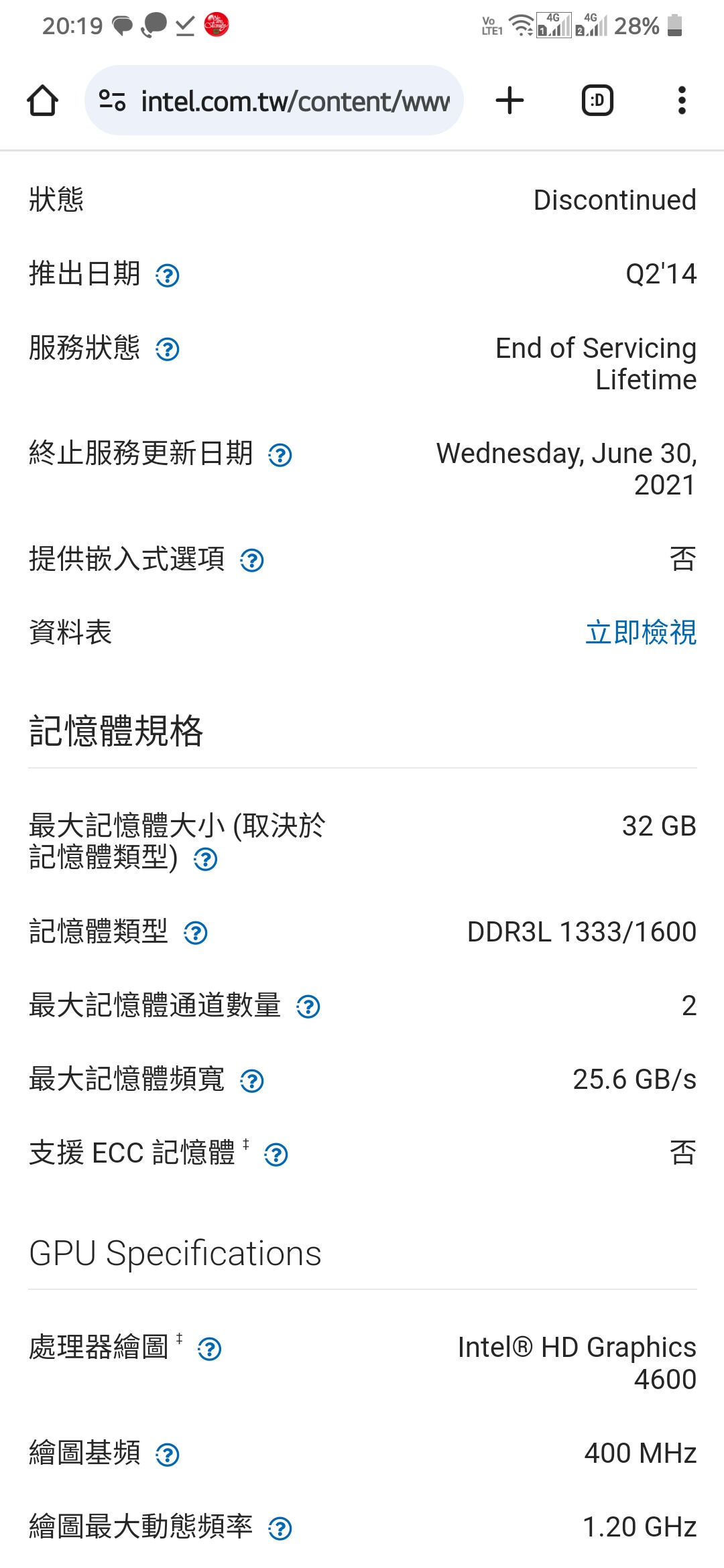Show help for 最大記憶體頻寬
Screen dimensions: 724x1568
click(252, 1081)
